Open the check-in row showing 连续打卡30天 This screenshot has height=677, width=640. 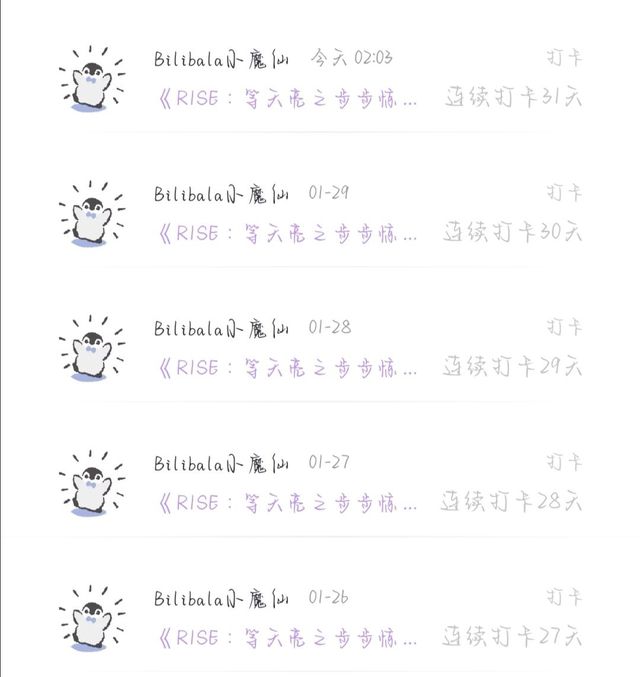320,214
